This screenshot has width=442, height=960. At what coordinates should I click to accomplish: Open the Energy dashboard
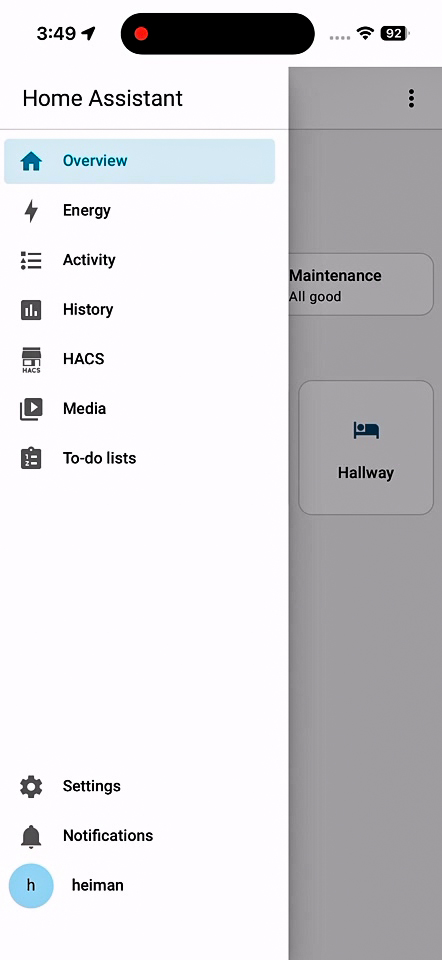[x=140, y=211]
